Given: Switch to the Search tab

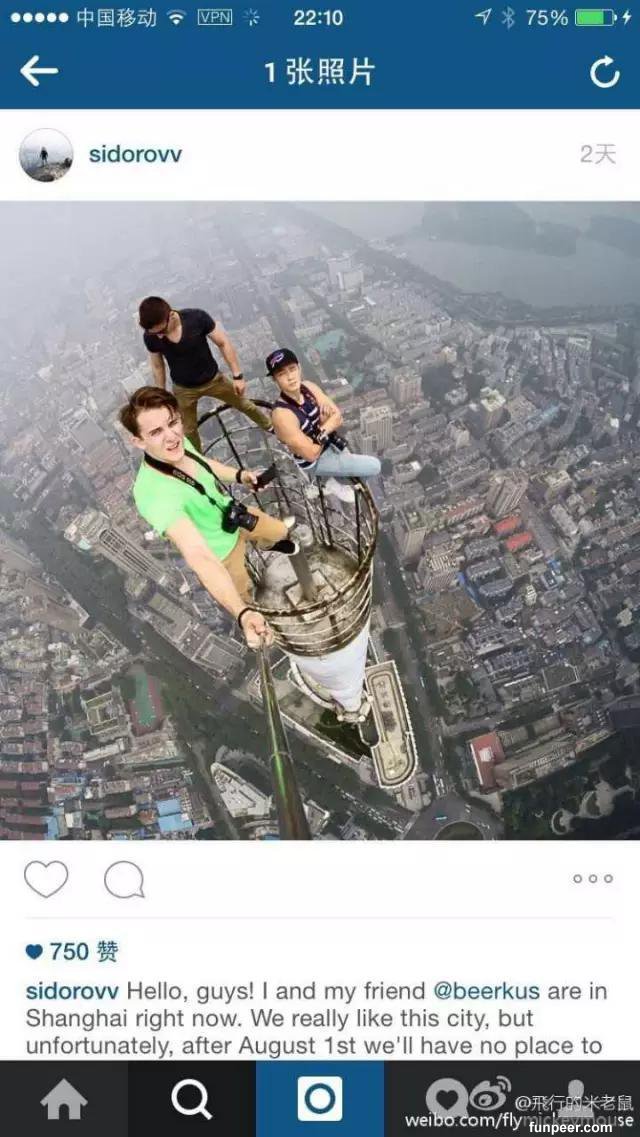Looking at the screenshot, I should click(191, 1099).
